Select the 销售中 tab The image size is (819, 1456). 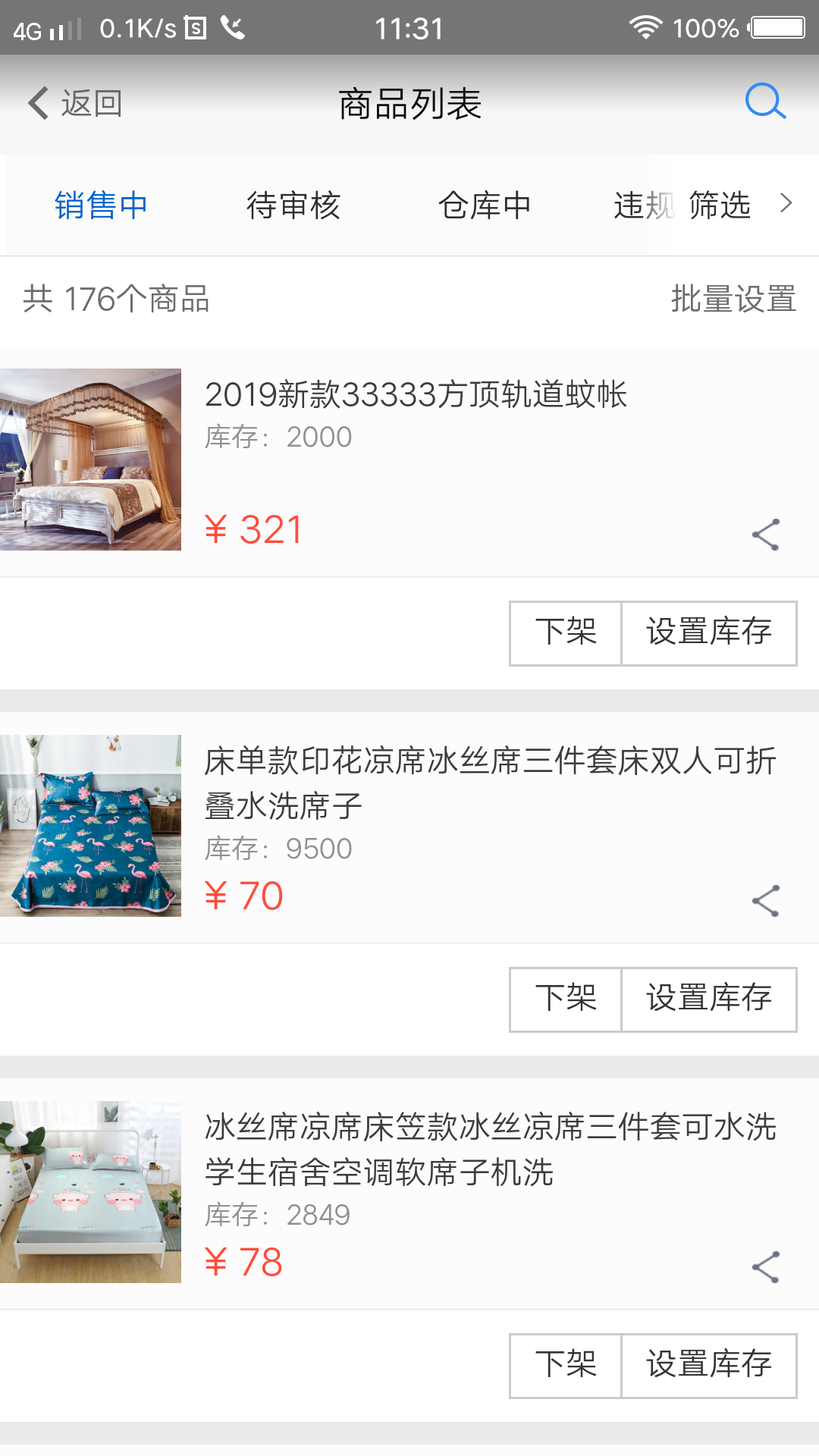[101, 206]
